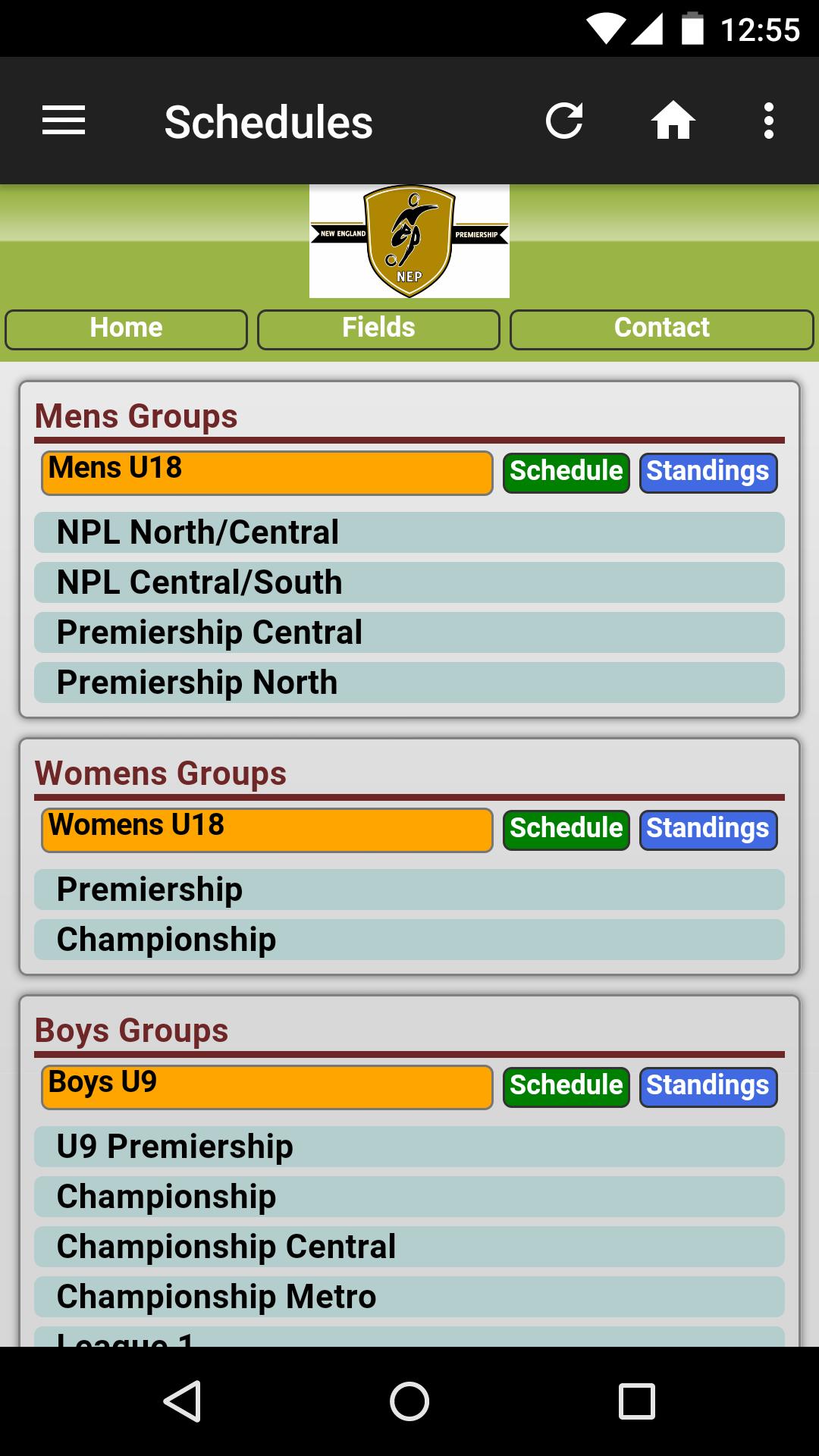Expand the Mens U18 dropdown
The width and height of the screenshot is (819, 1456).
pos(267,473)
